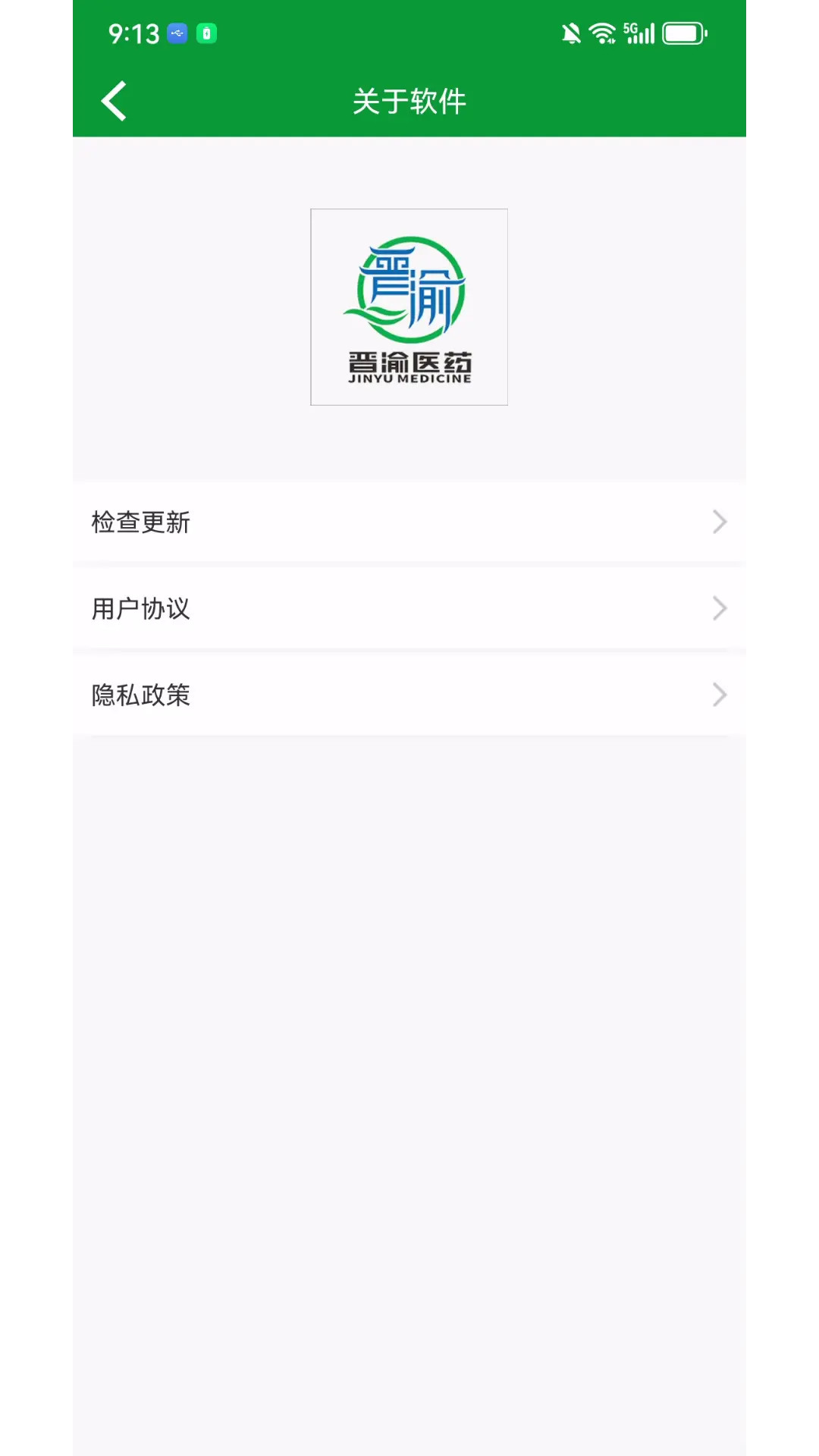Image resolution: width=819 pixels, height=1456 pixels.
Task: Expand the 隐私政策 row chevron
Action: tap(719, 695)
